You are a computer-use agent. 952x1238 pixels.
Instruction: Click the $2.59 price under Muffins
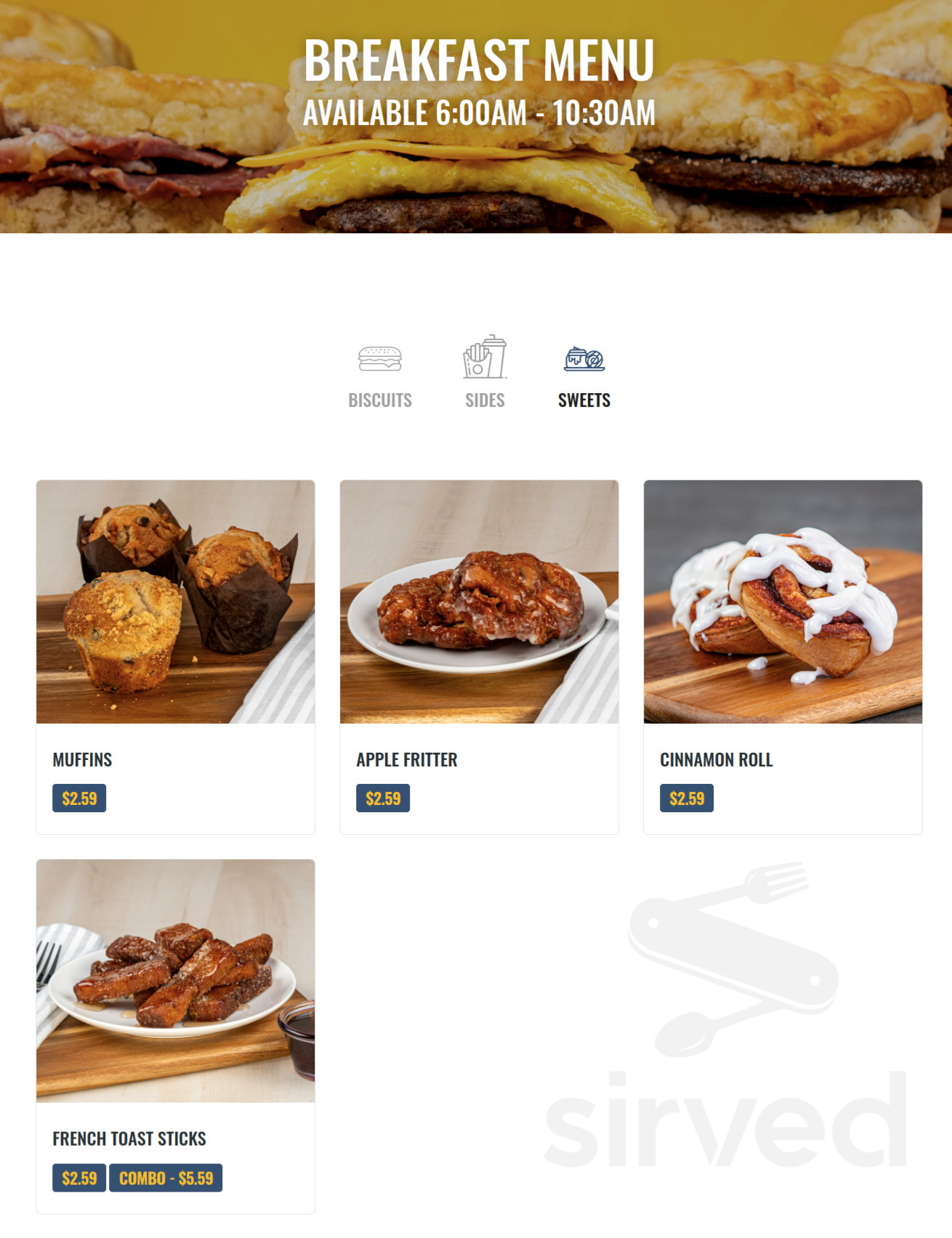(78, 798)
